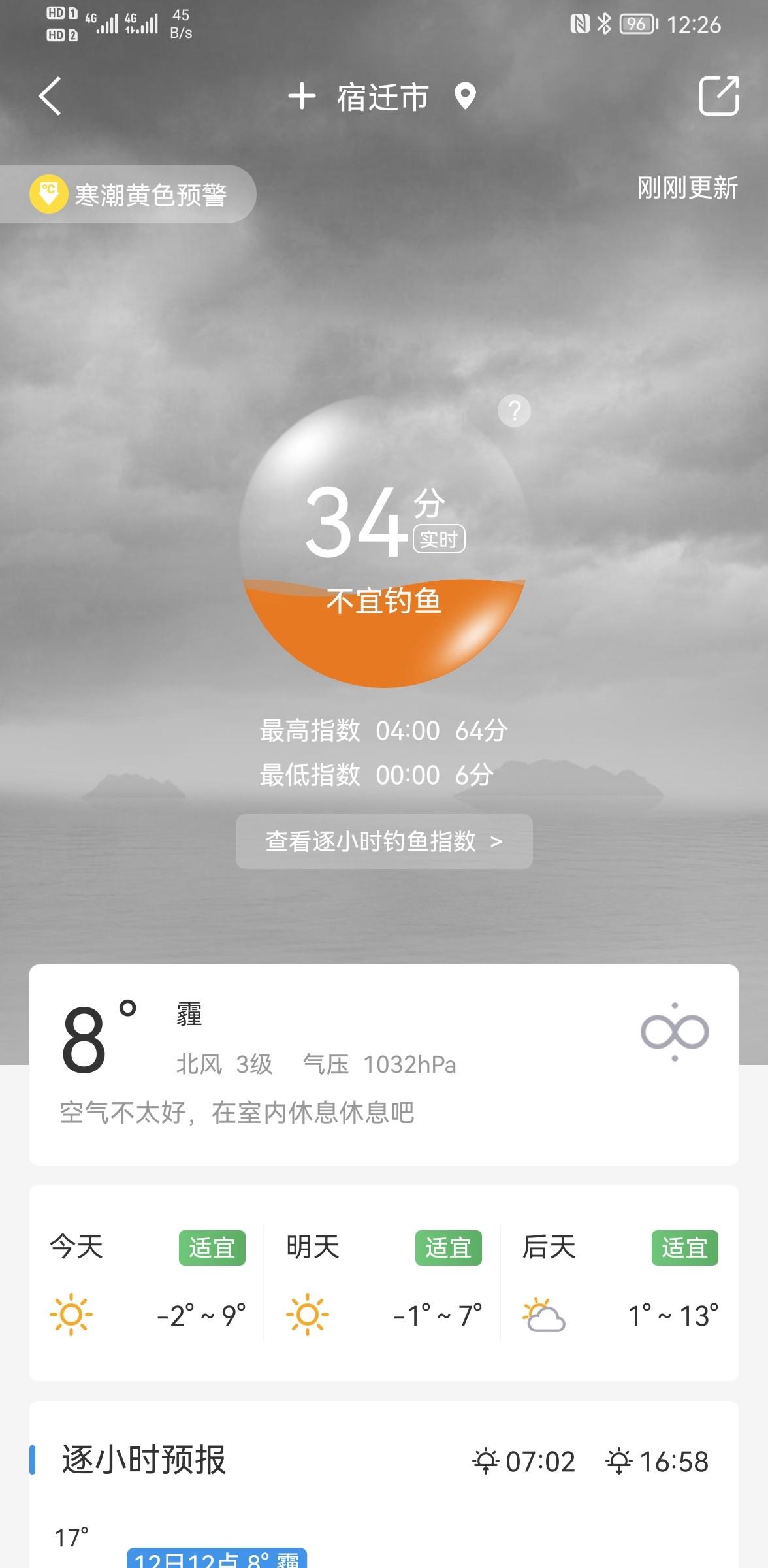
Task: Add a new city with the plus icon
Action: [x=302, y=97]
